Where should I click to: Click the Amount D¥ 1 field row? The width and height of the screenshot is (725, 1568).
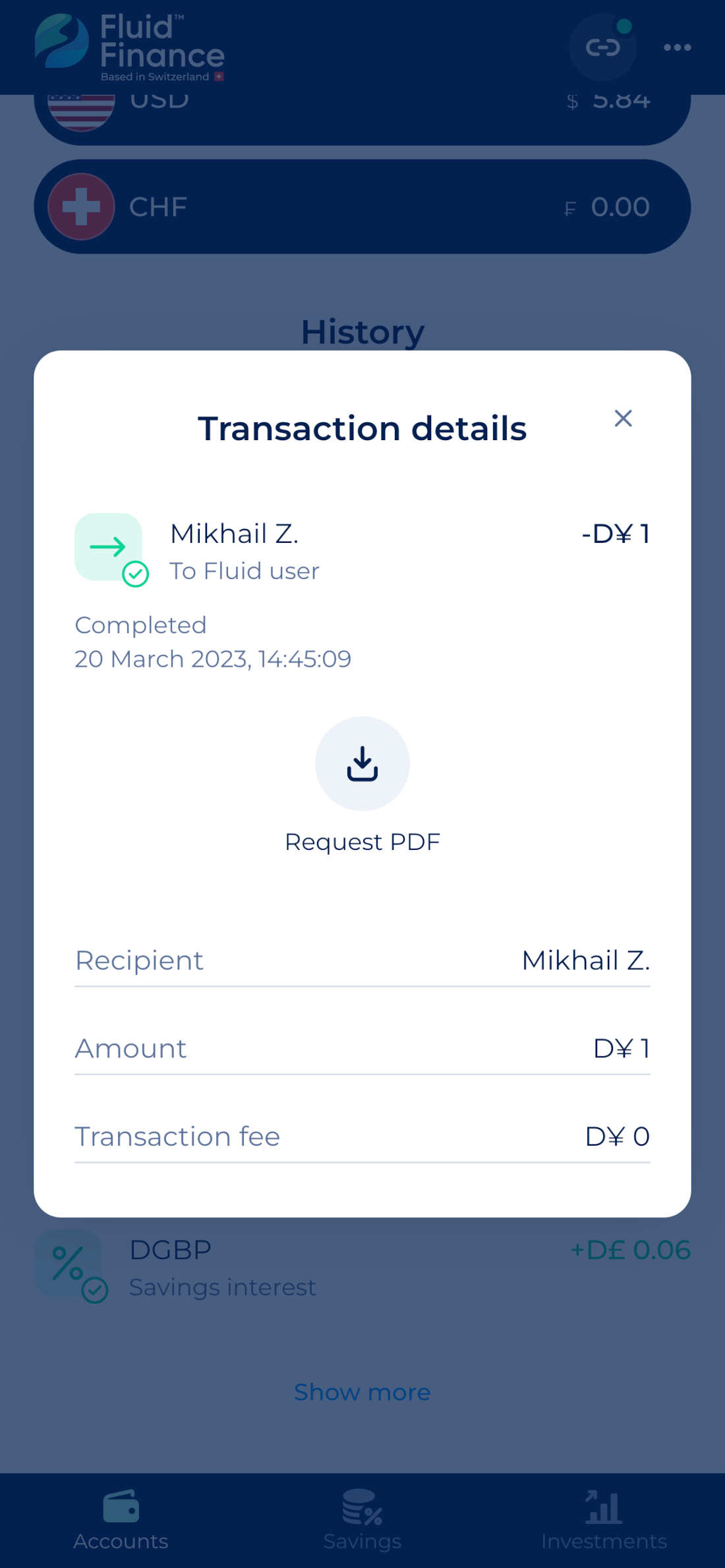point(362,1049)
